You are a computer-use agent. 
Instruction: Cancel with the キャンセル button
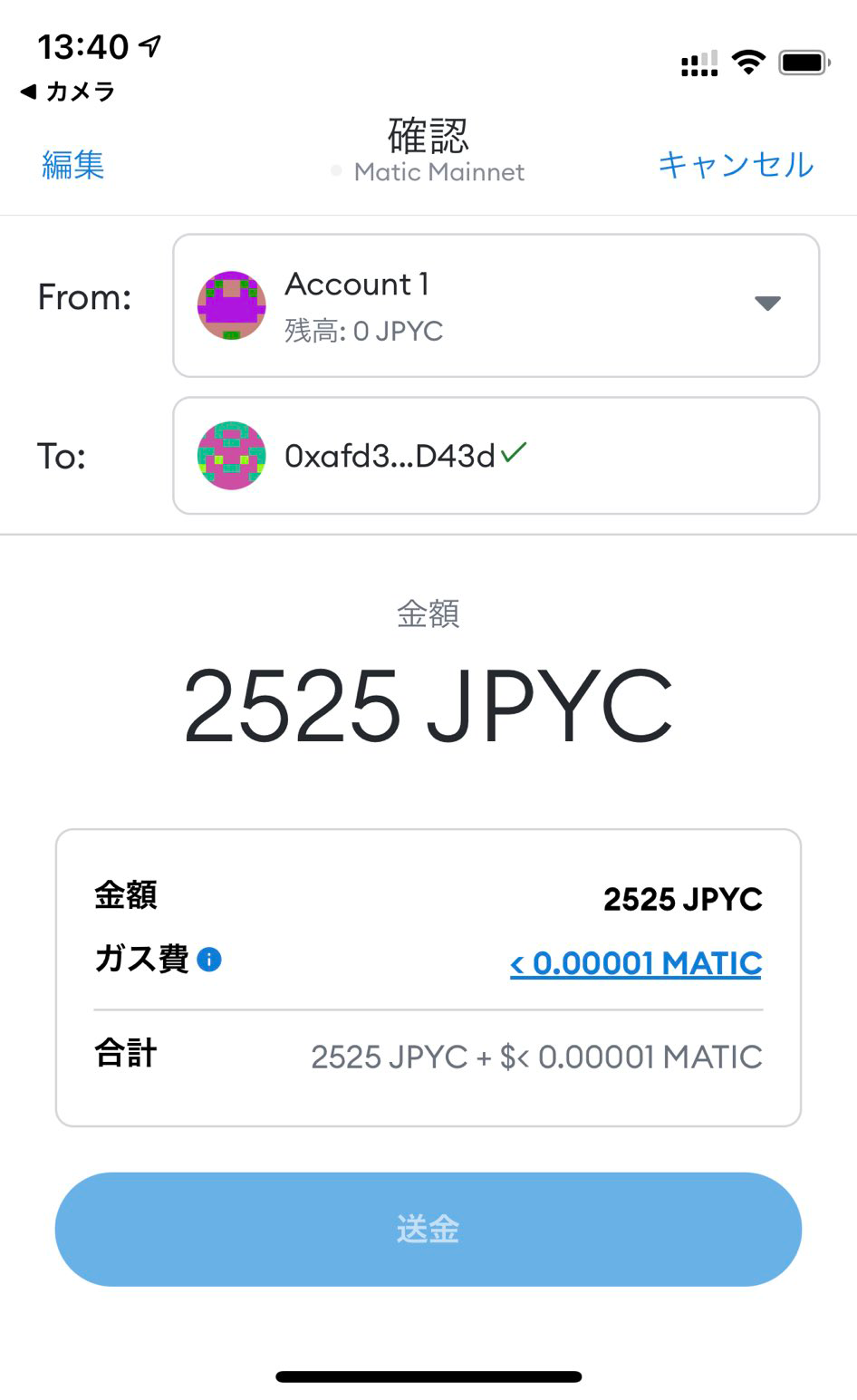pos(736,165)
